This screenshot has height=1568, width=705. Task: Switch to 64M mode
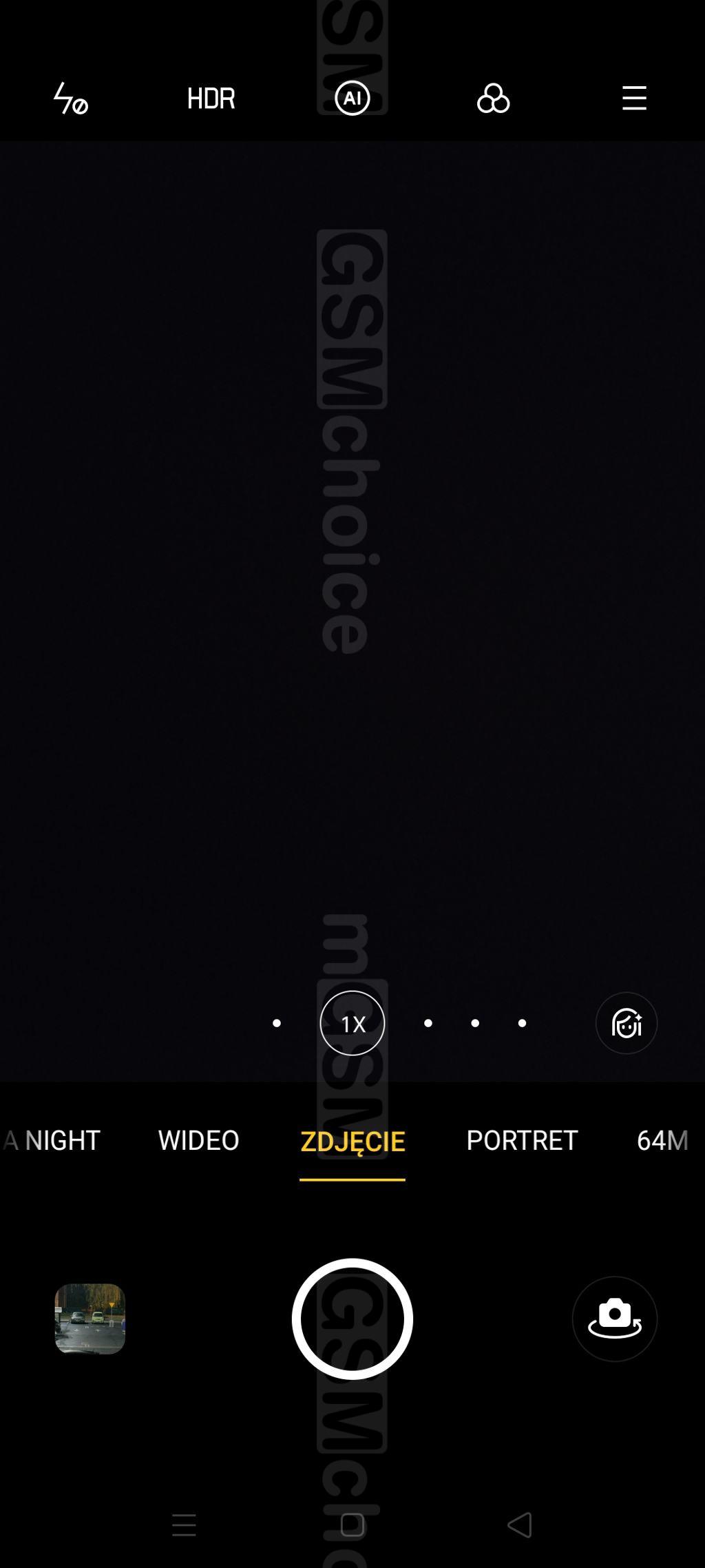pyautogui.click(x=661, y=1141)
